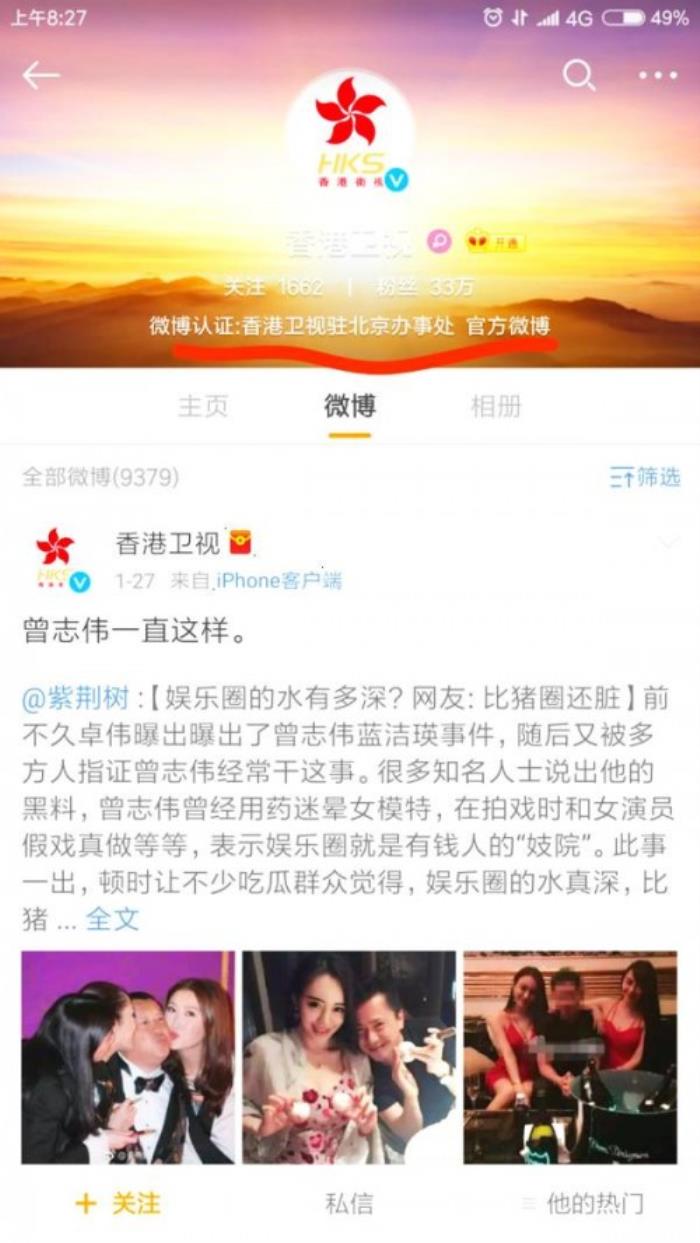Open the three-dot overflow menu
Image resolution: width=700 pixels, height=1243 pixels.
point(657,75)
